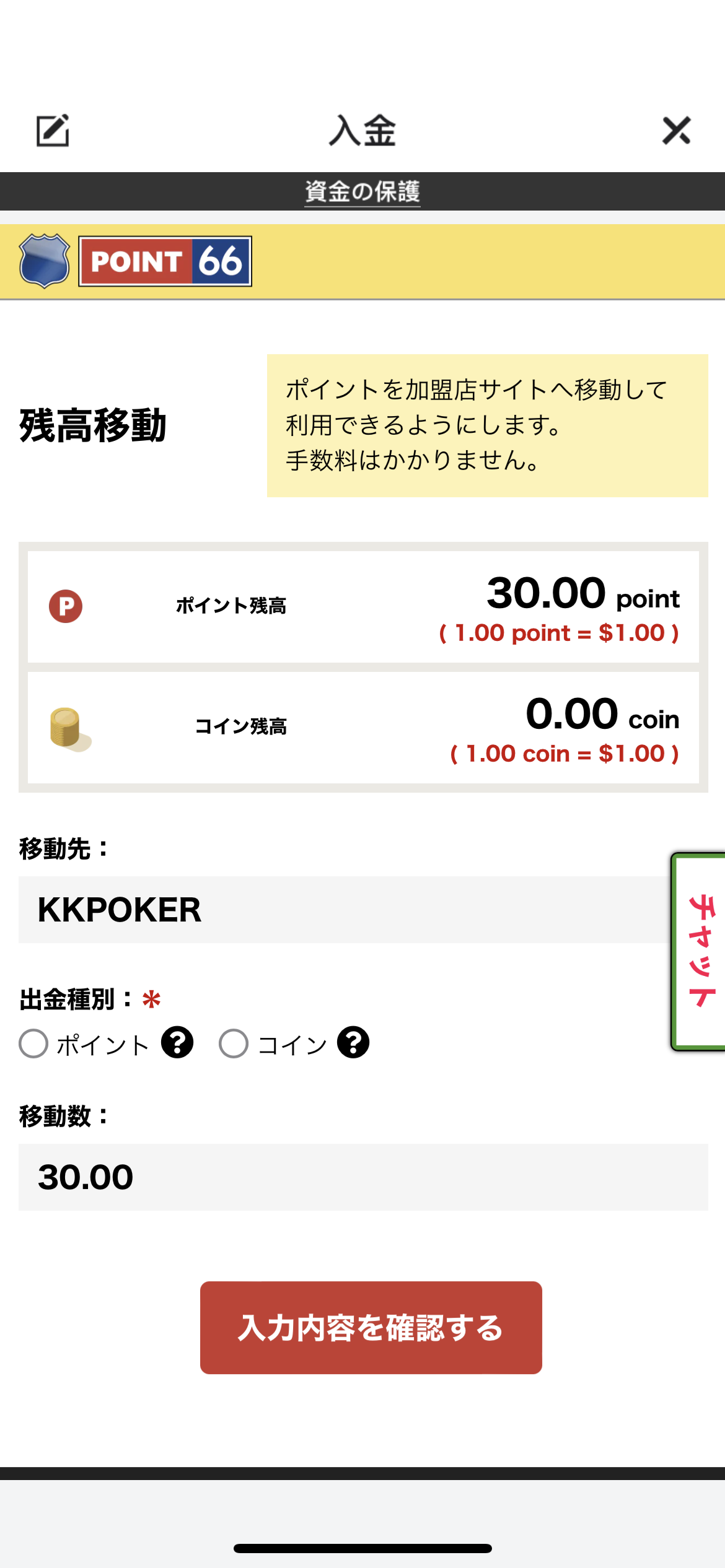Tap the edit icon in the header
The width and height of the screenshot is (725, 1568).
coord(53,131)
